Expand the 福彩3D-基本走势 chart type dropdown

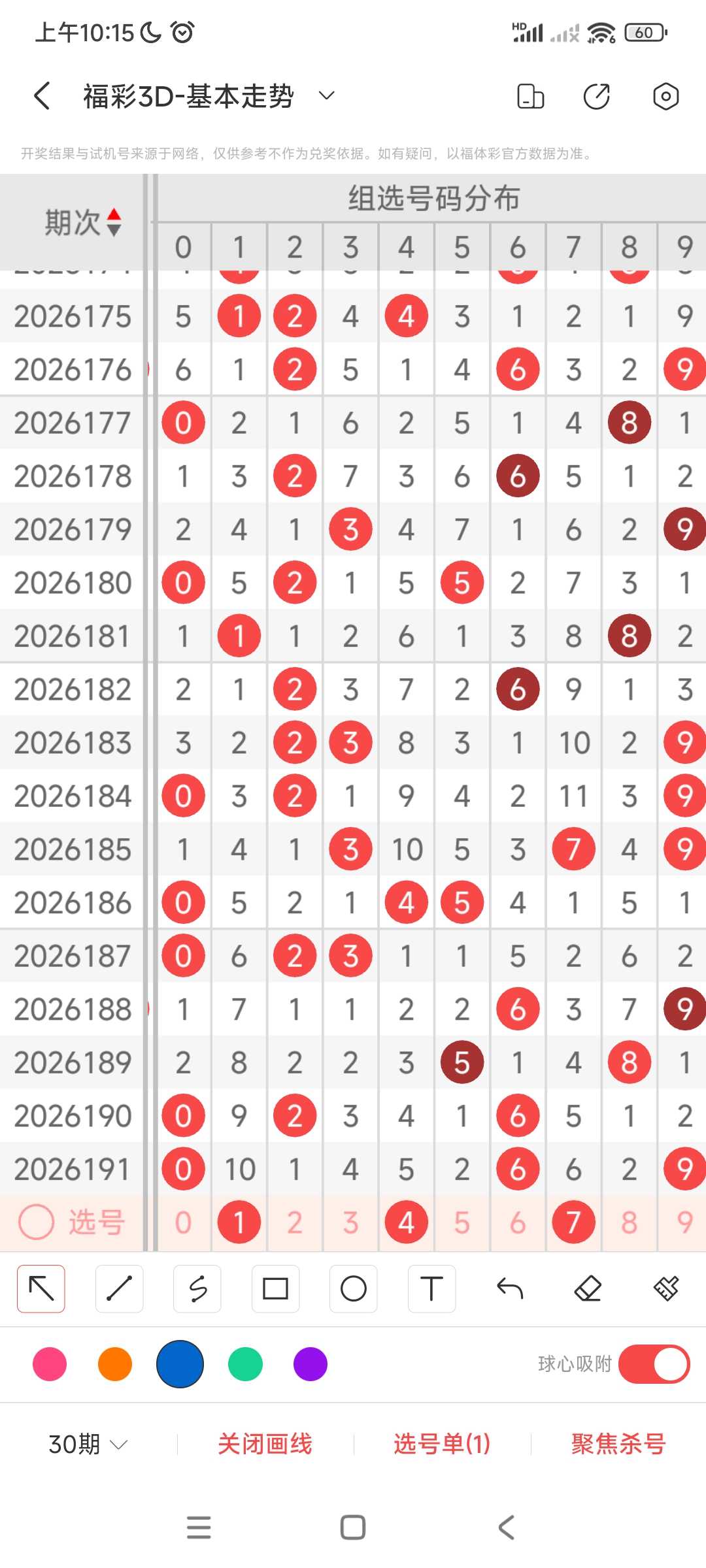tap(326, 96)
